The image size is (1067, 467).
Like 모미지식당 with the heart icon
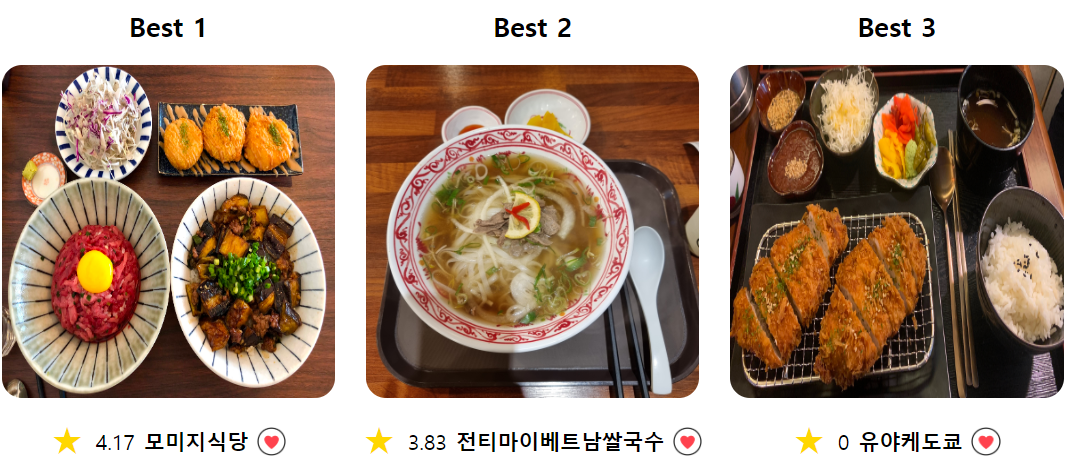coord(272,441)
